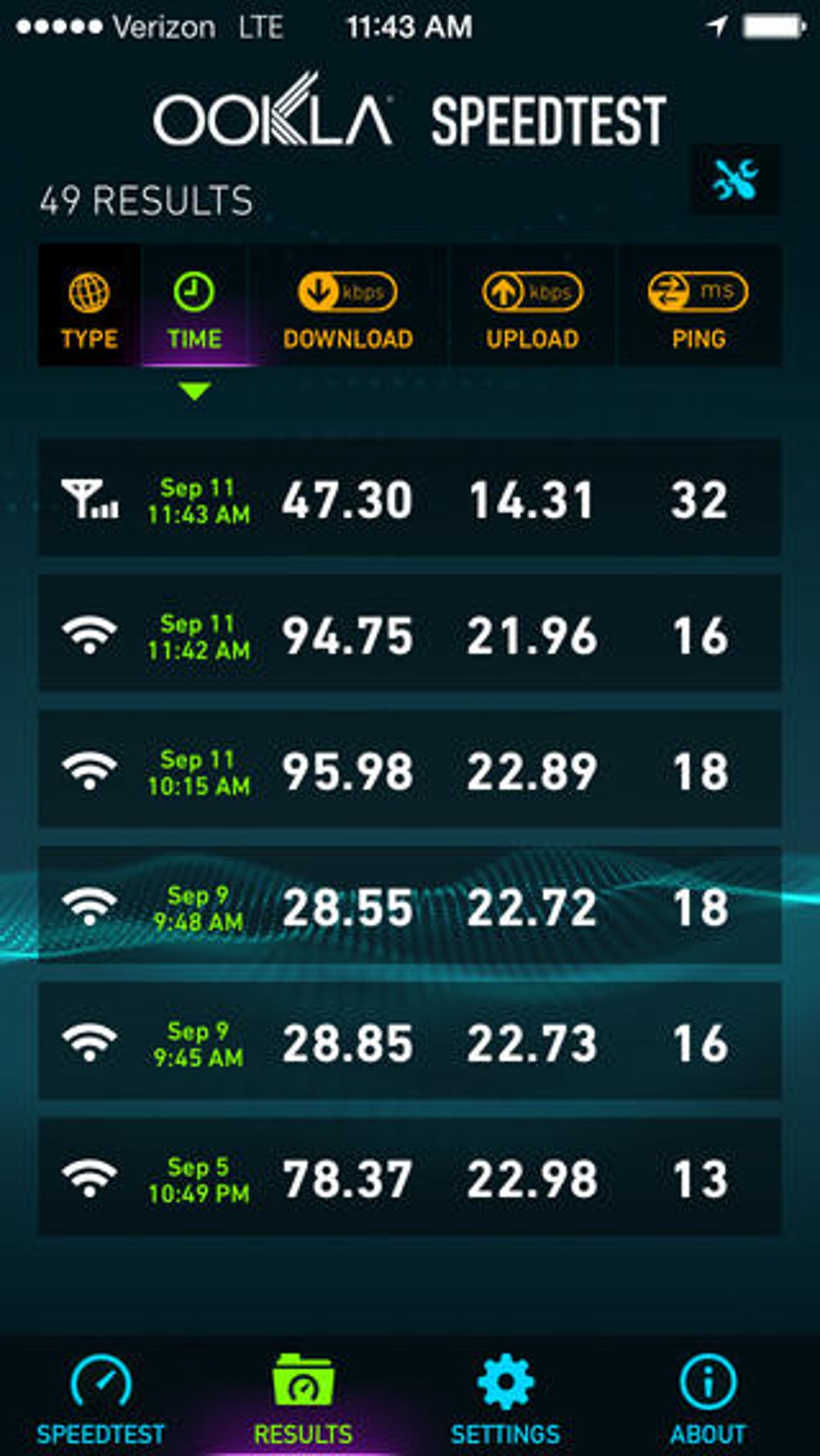Sort results by Download speed
Viewport: 820px width, 1456px height.
(x=347, y=306)
